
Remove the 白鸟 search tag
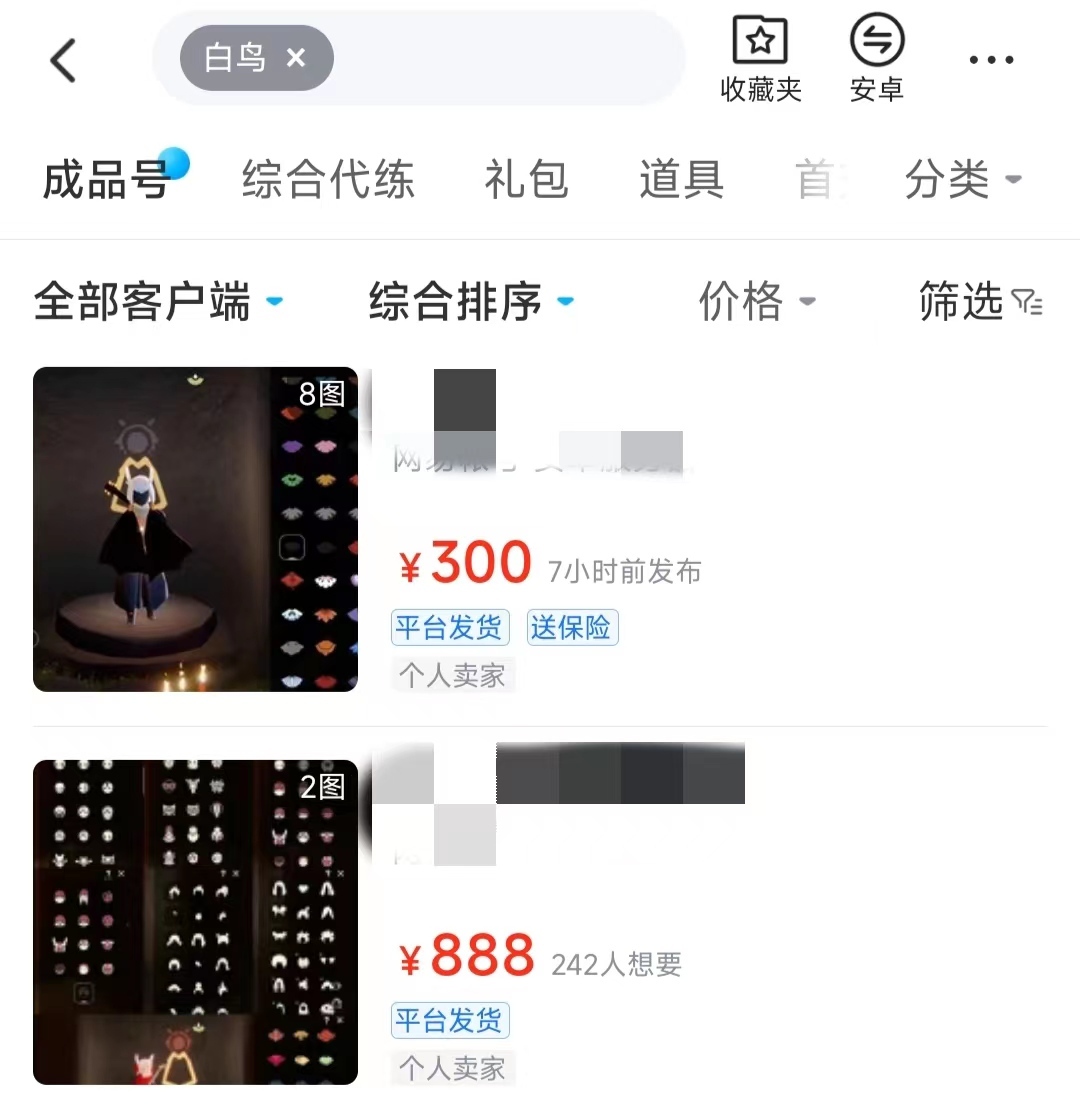coord(296,58)
